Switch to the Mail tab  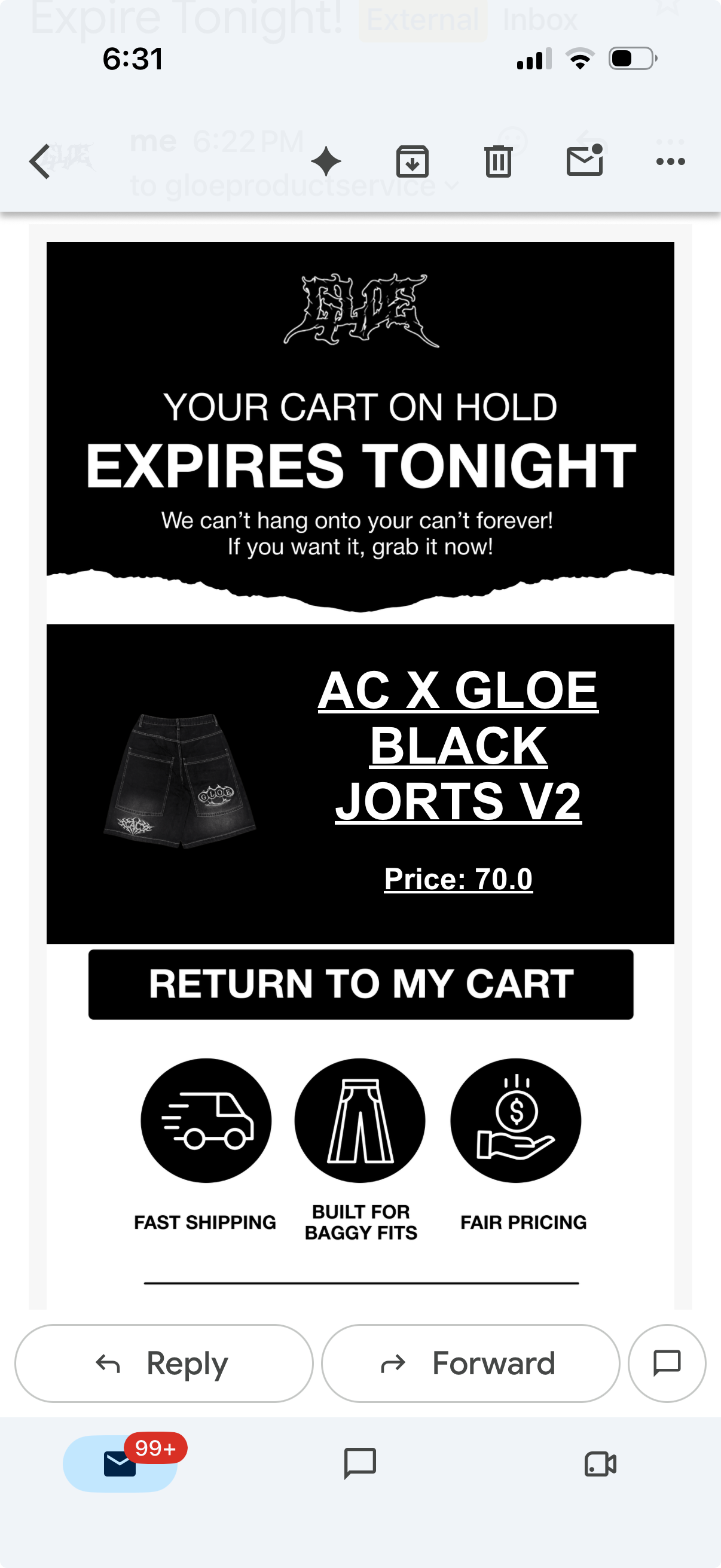click(x=120, y=1463)
